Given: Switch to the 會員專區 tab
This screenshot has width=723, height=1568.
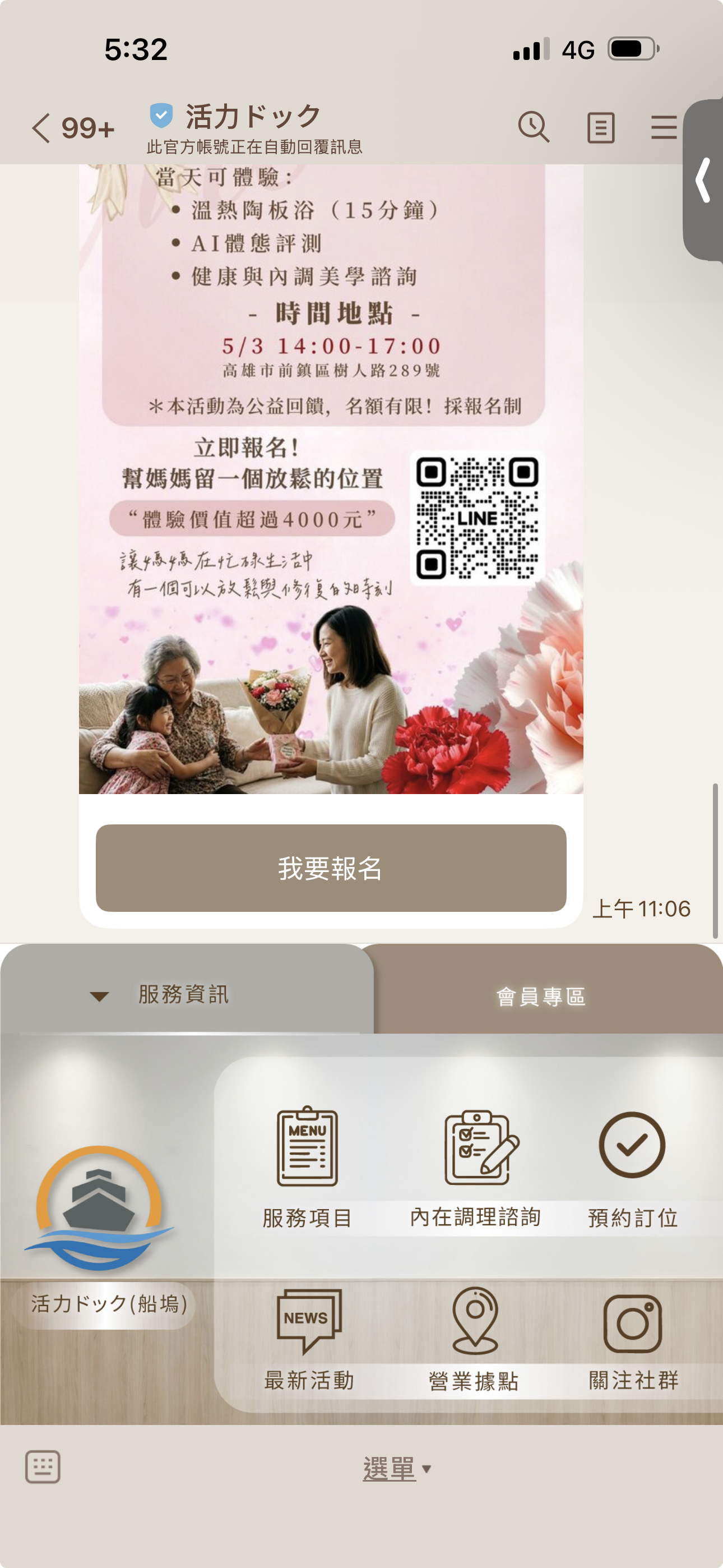Looking at the screenshot, I should pyautogui.click(x=540, y=997).
